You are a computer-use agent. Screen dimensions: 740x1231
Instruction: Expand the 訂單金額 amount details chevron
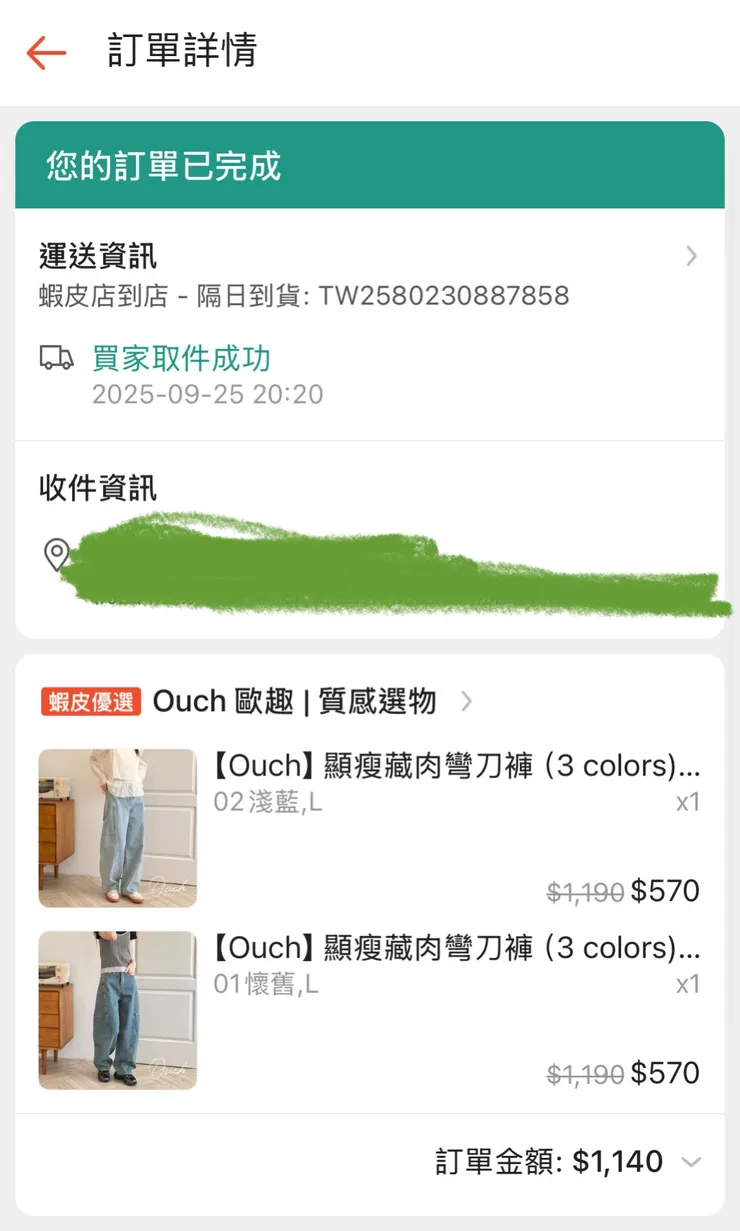click(691, 1162)
